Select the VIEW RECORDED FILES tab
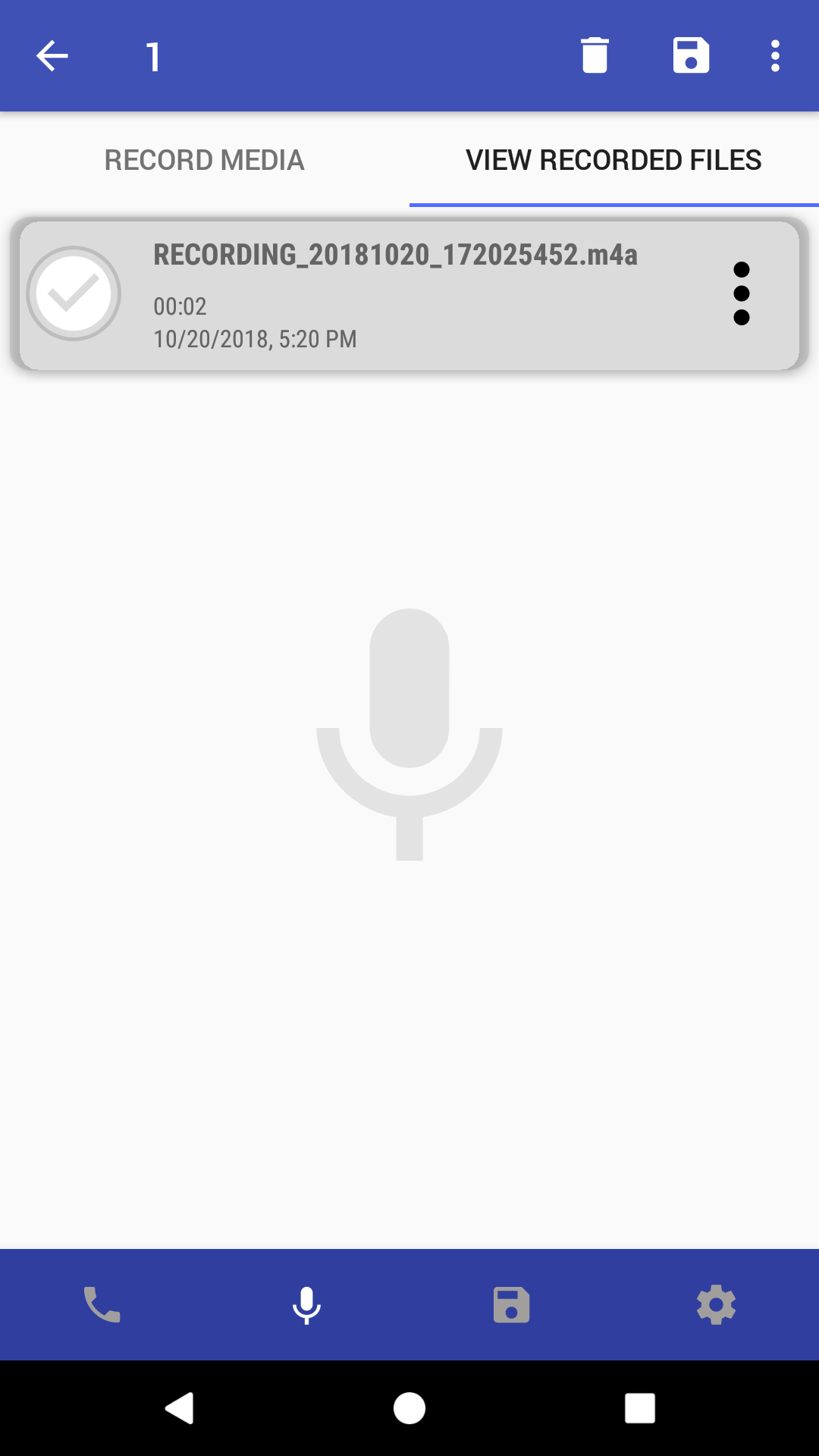The image size is (819, 1456). [x=613, y=160]
